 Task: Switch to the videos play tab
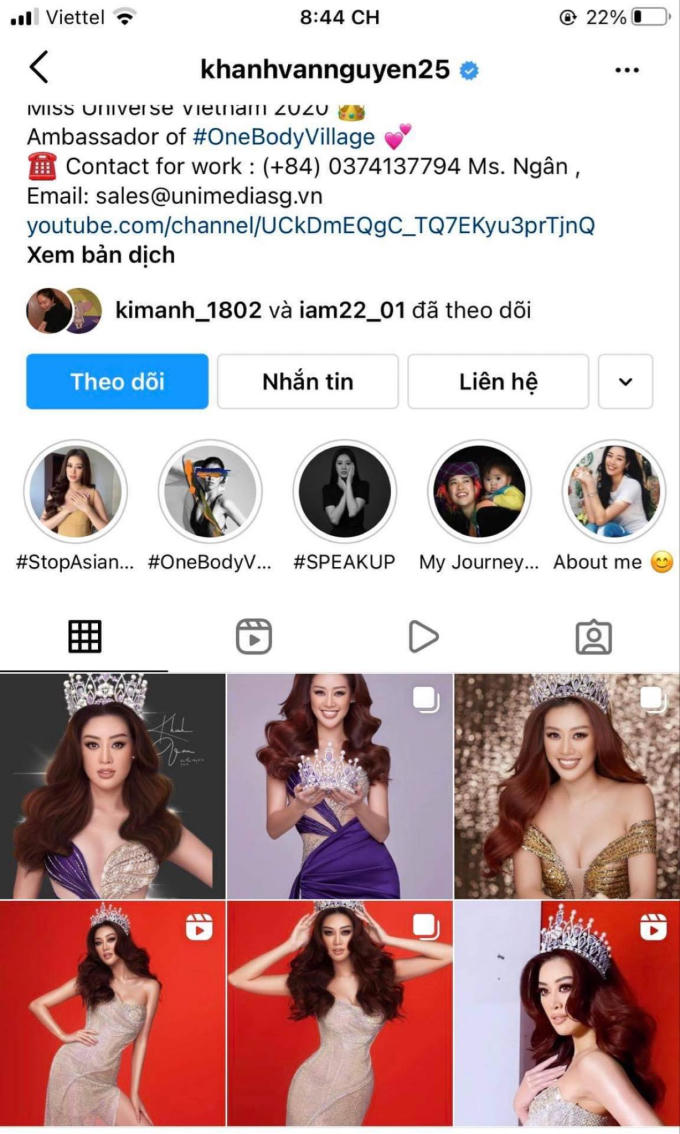pos(424,636)
